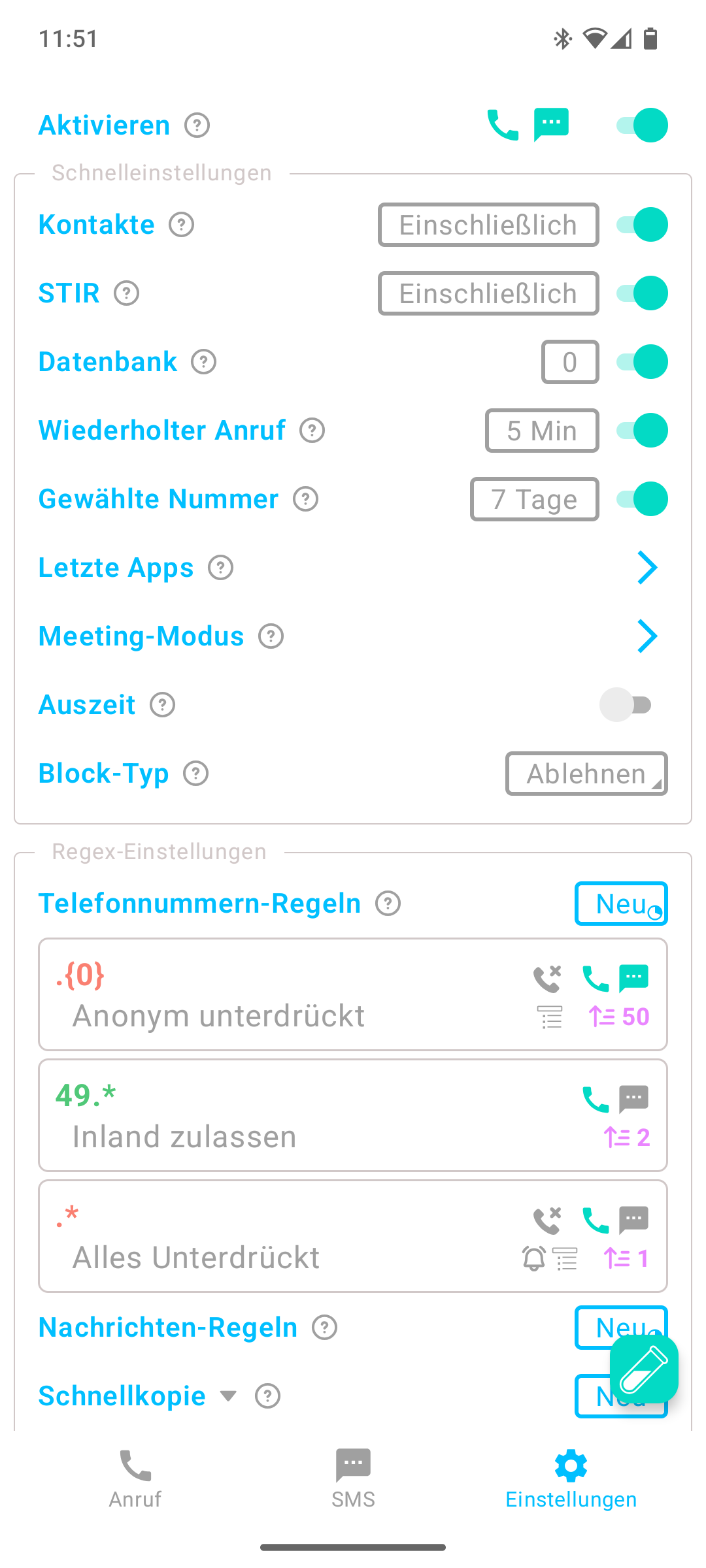Tap the Einschließlich button next to STIR

[488, 293]
